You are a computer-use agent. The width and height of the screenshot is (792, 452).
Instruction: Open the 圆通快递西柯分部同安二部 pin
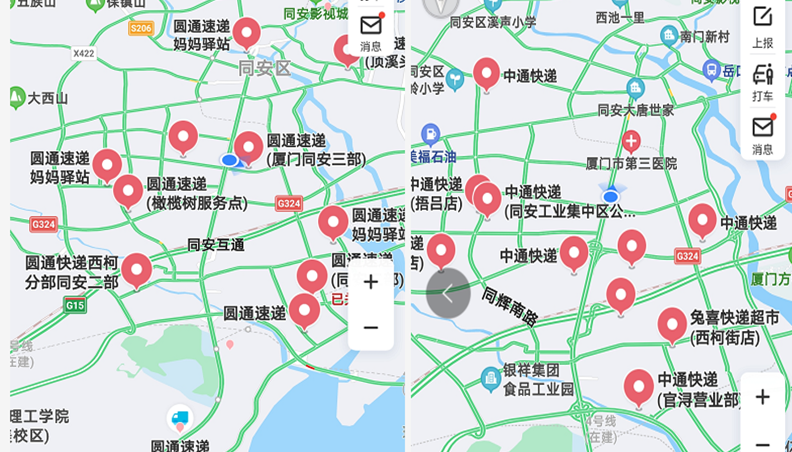pos(136,269)
